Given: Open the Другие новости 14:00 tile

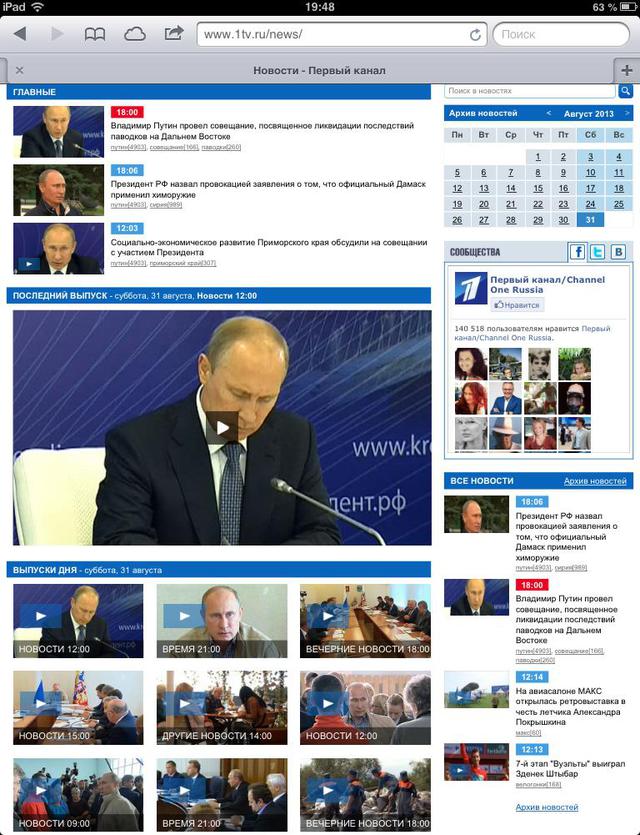Looking at the screenshot, I should [221, 707].
